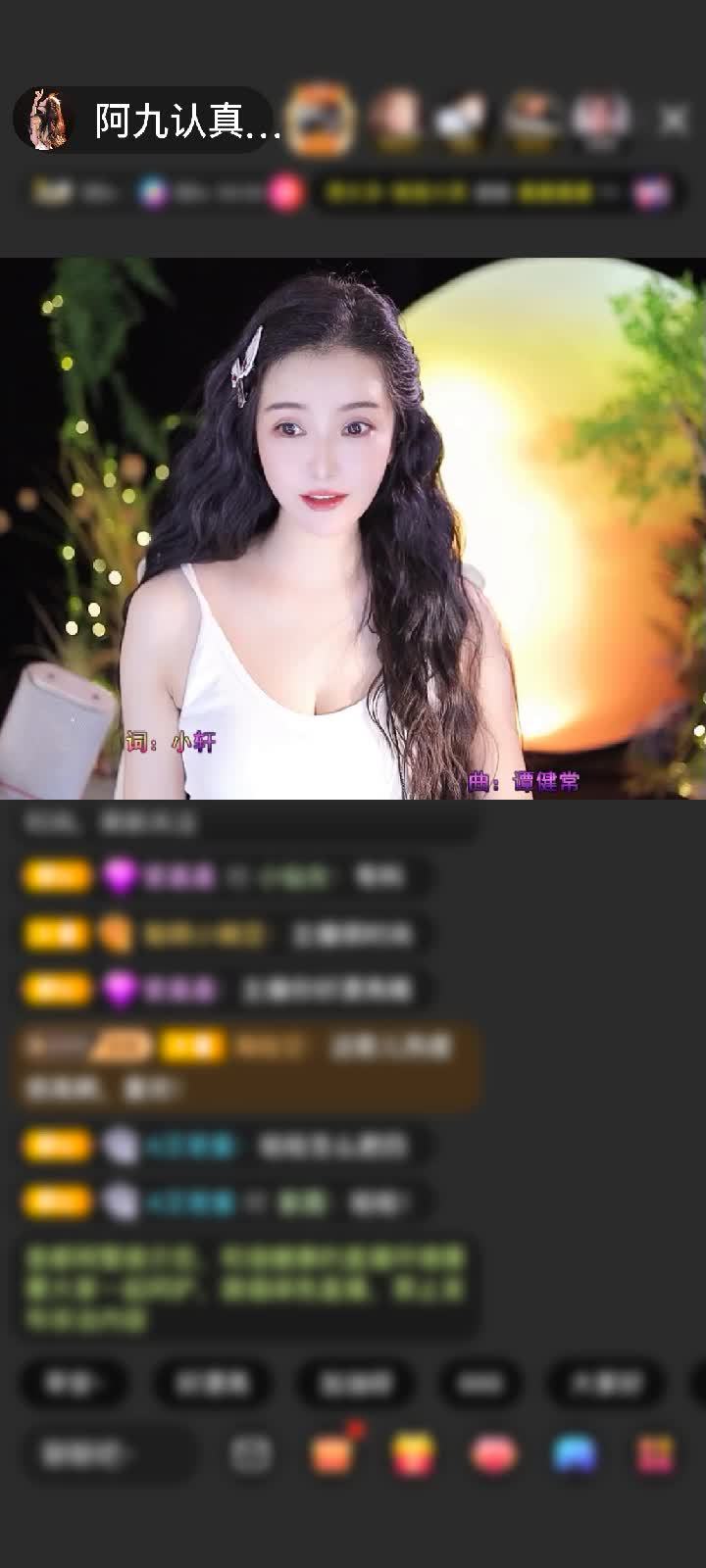Open the top viewer's avatar with orange frame
This screenshot has height=1568, width=706.
tap(323, 120)
